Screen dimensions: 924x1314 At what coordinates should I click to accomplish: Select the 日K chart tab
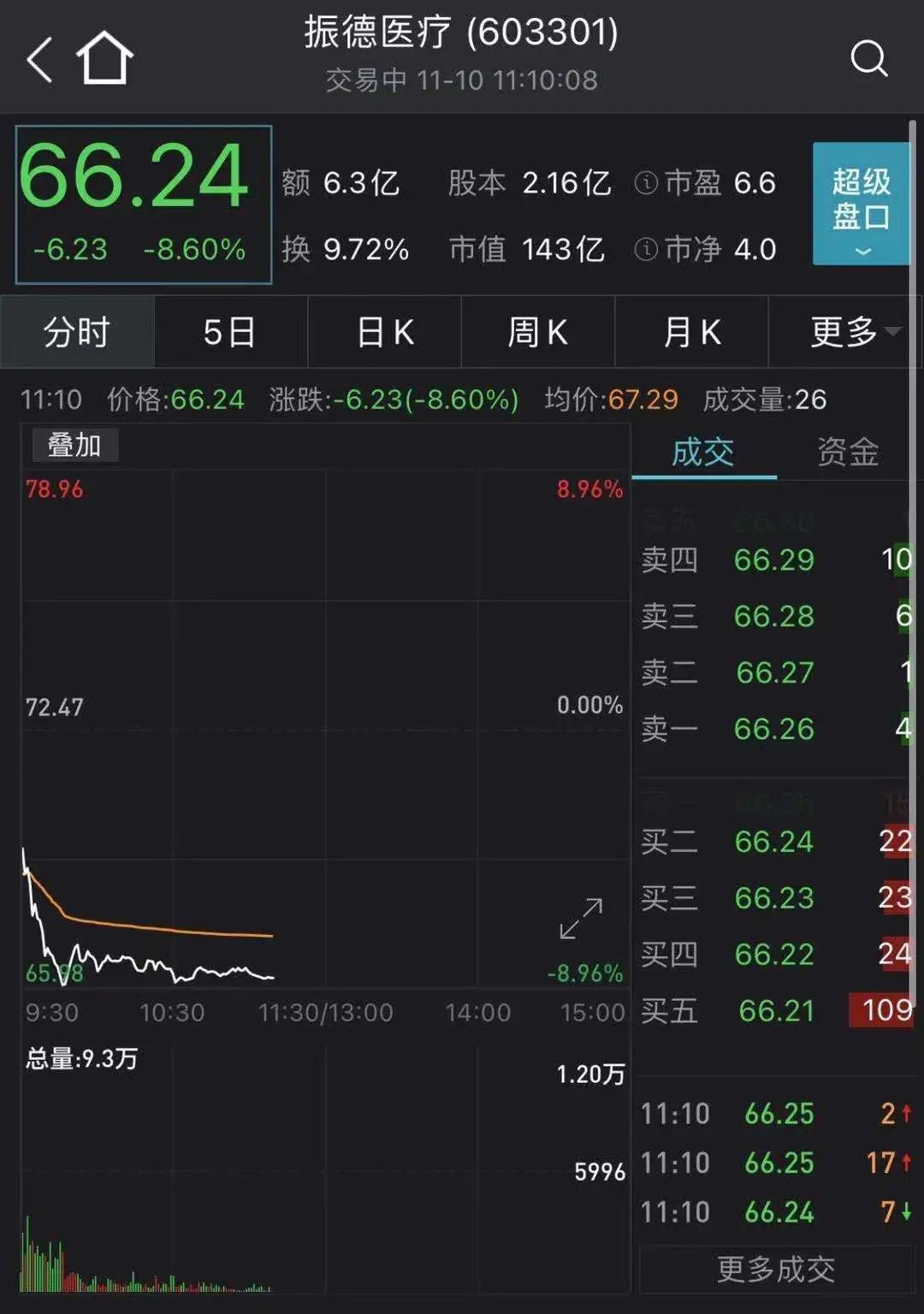[x=384, y=332]
